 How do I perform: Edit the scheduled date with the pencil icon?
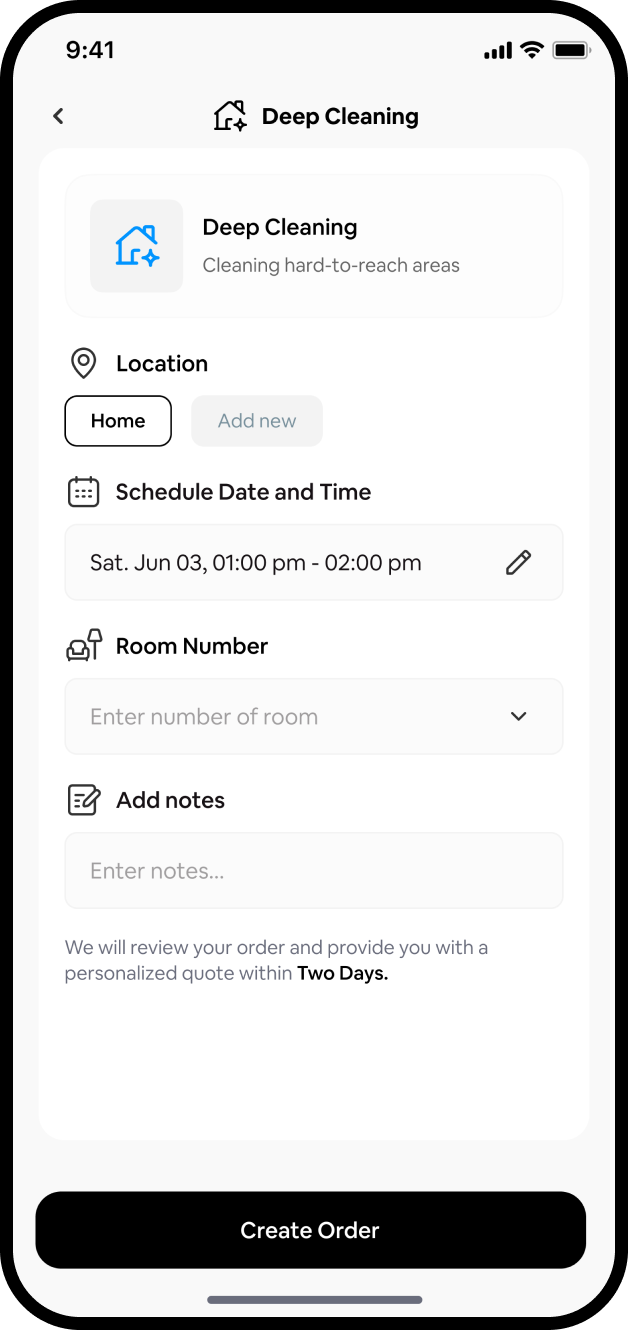518,563
